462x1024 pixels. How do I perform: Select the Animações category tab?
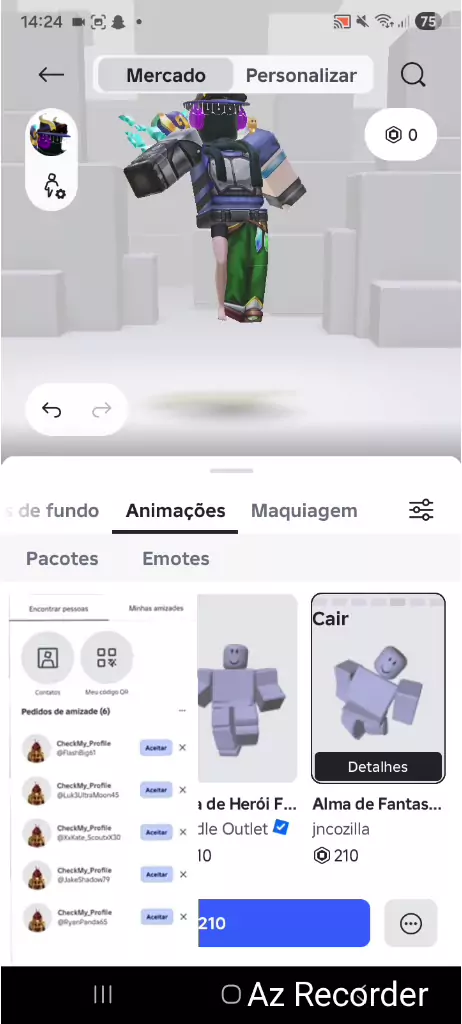175,511
